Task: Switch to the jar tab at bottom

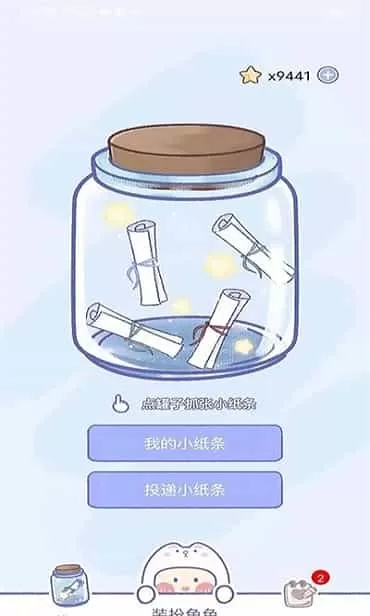Action: [x=70, y=585]
